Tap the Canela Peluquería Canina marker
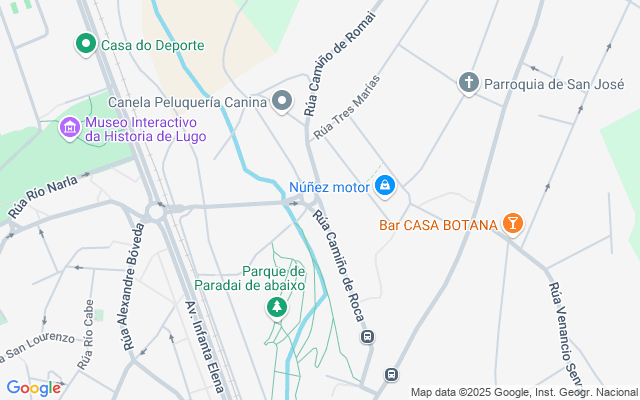Viewport: 640px width, 400px height. 282,100
